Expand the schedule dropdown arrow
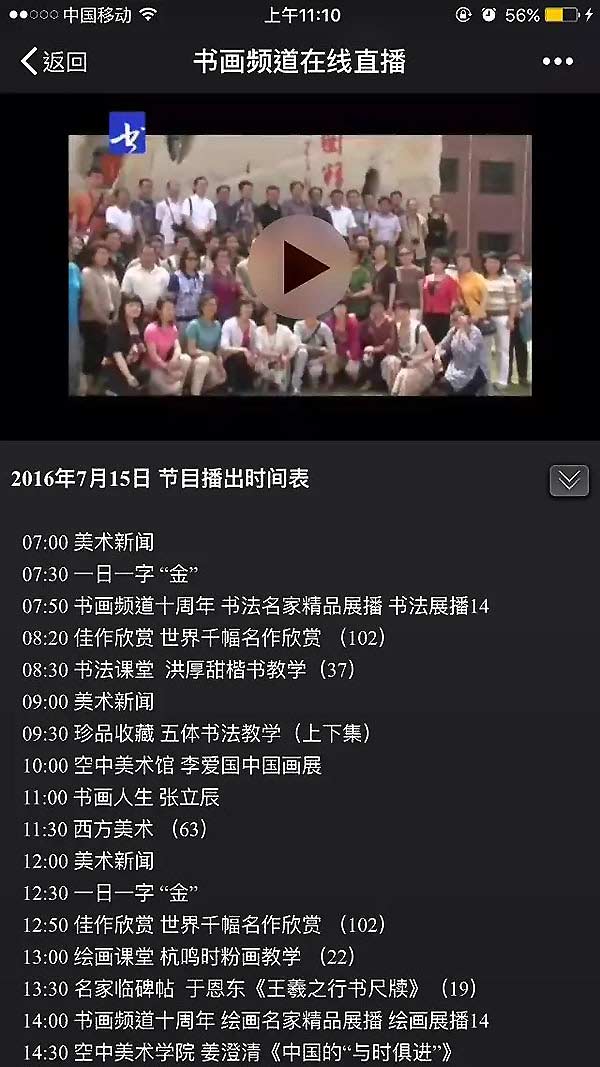The image size is (600, 1067). point(568,480)
